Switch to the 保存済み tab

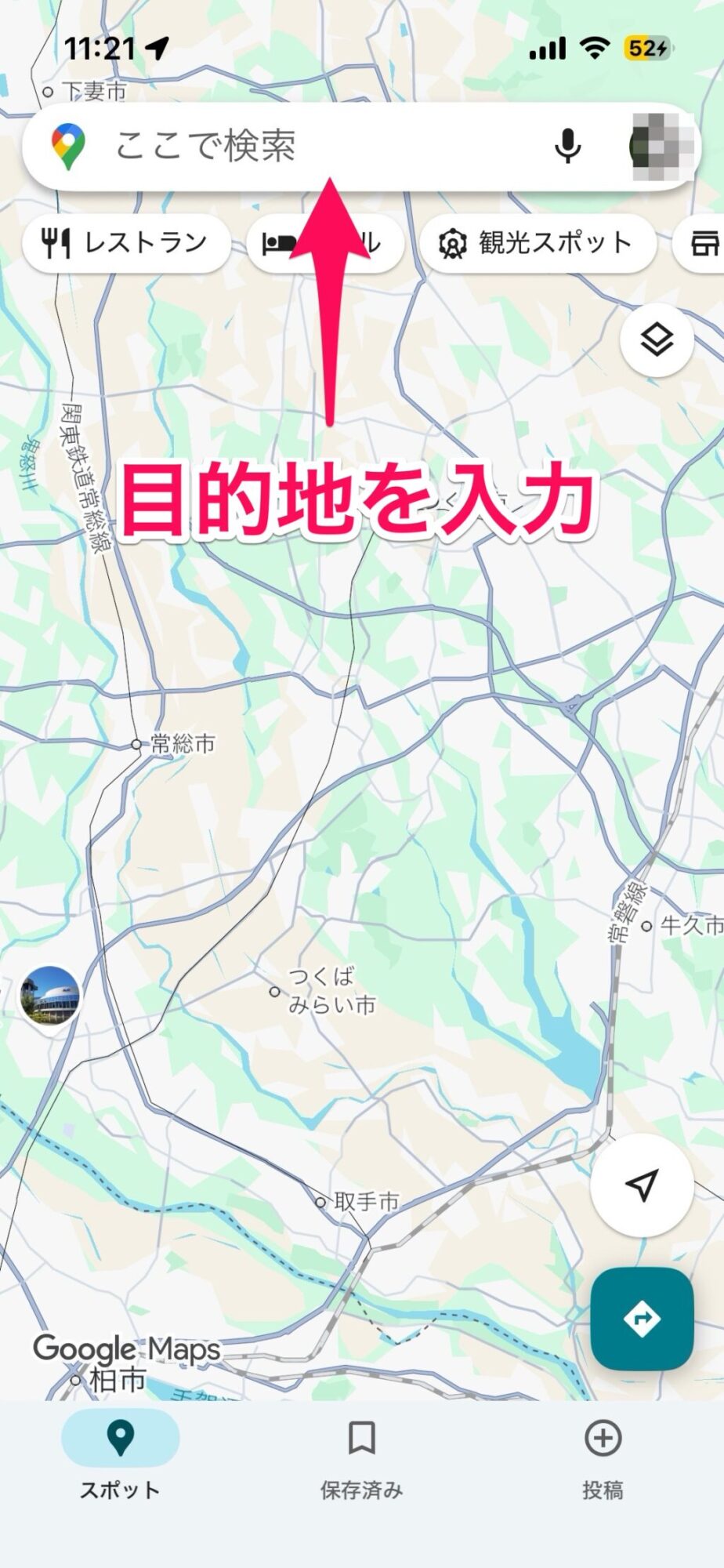361,1454
